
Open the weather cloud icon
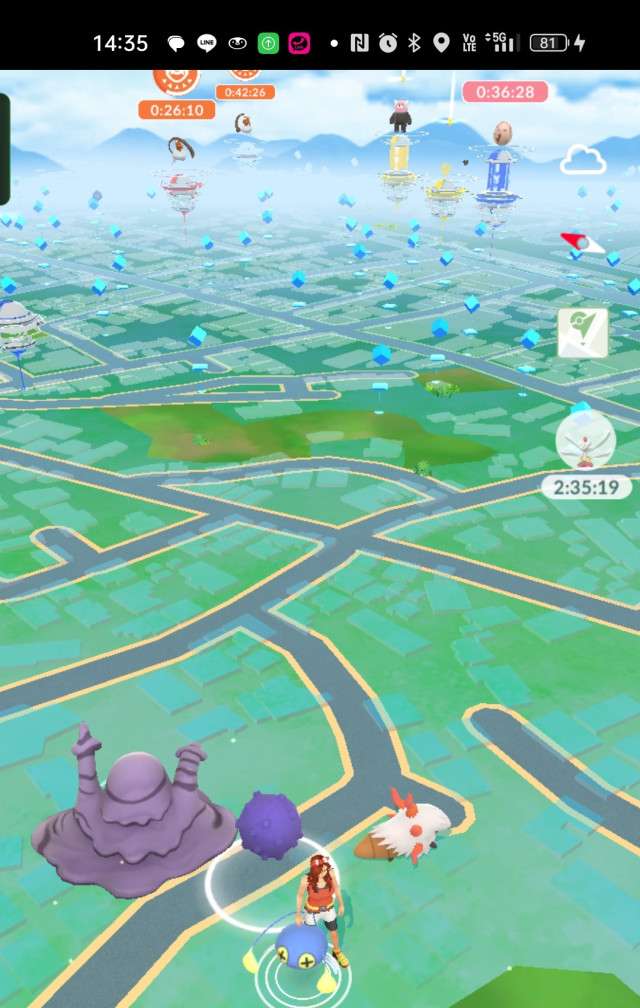point(584,159)
